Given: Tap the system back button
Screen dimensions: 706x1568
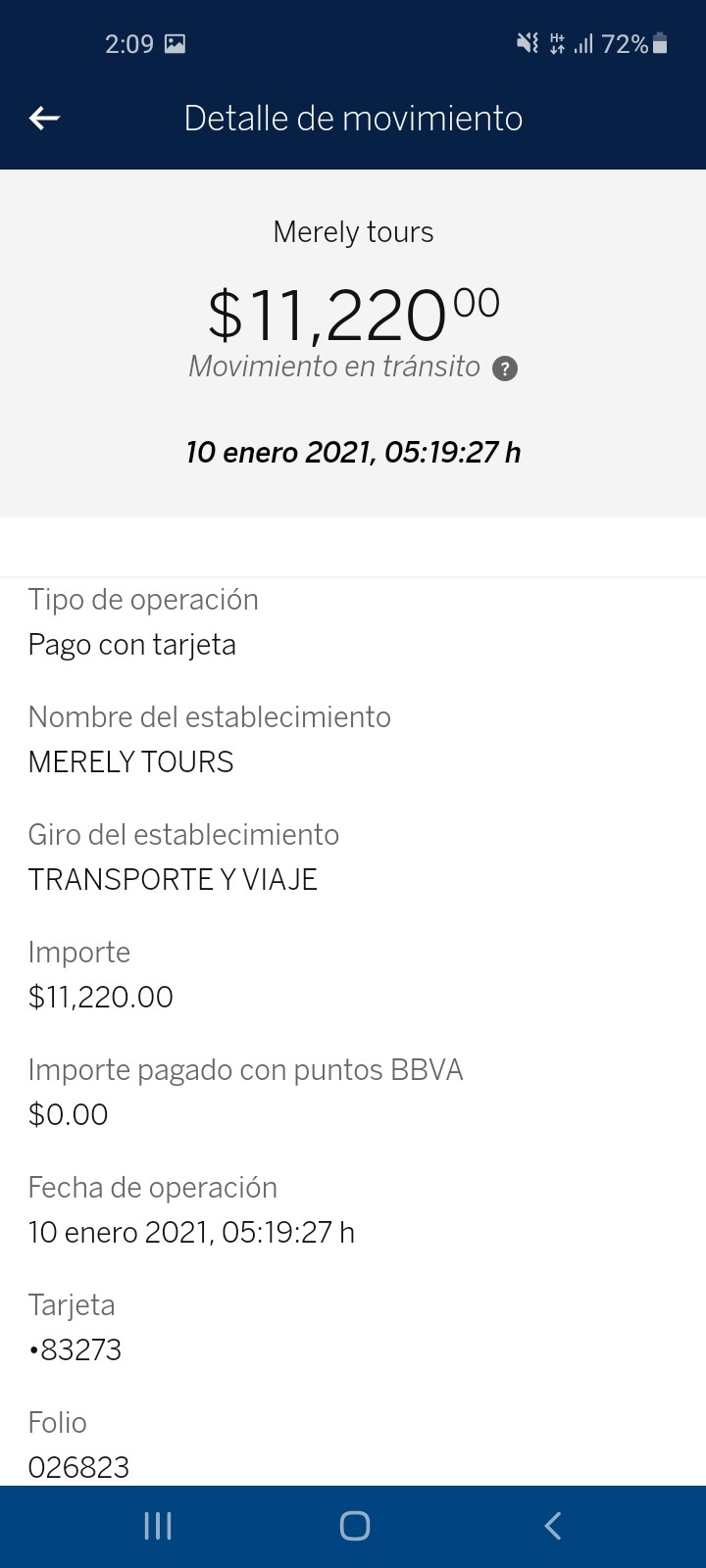Looking at the screenshot, I should 552,1526.
